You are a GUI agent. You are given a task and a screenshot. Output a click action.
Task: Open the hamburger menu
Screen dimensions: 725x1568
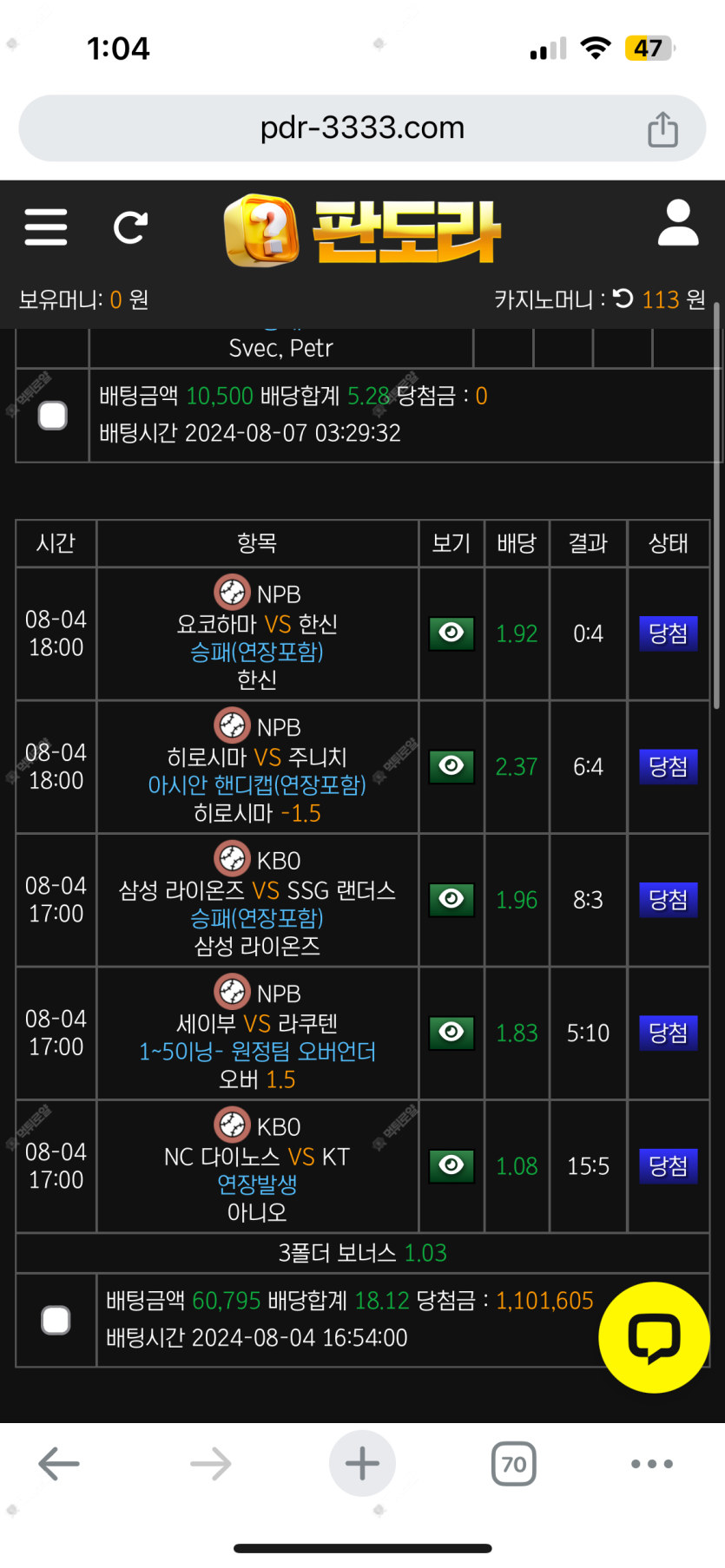46,227
